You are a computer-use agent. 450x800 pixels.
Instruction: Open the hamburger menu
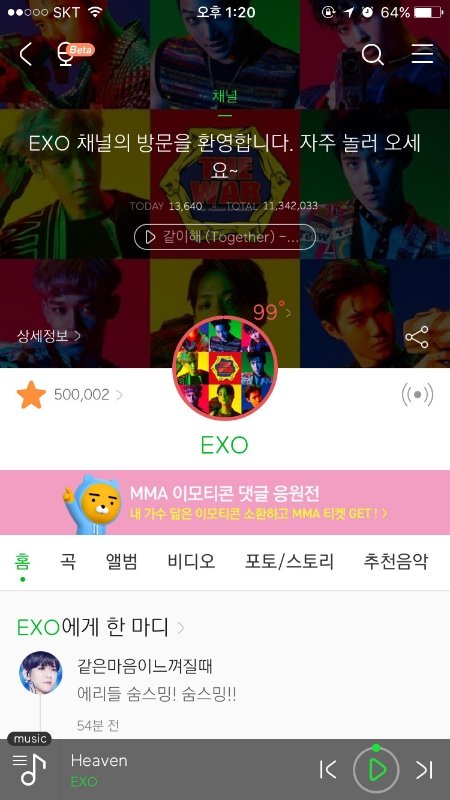point(422,54)
